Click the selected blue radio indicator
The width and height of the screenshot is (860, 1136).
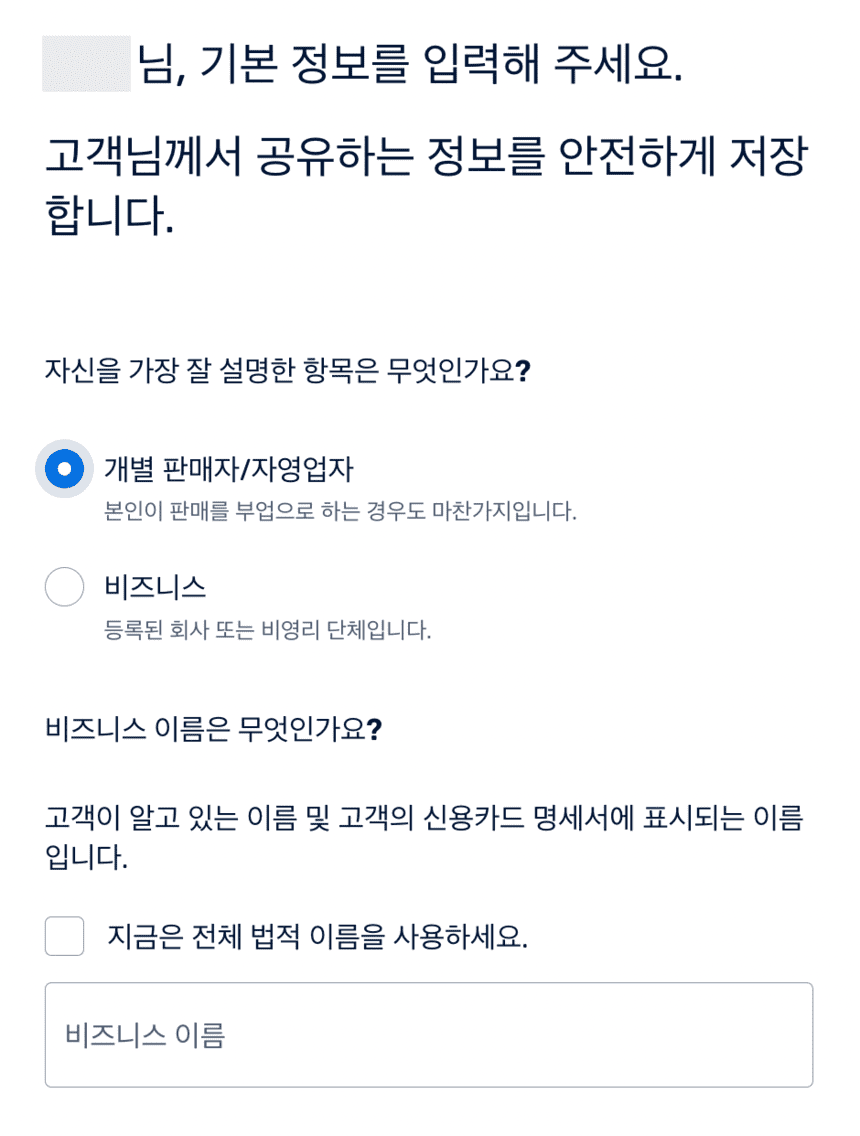pos(64,467)
